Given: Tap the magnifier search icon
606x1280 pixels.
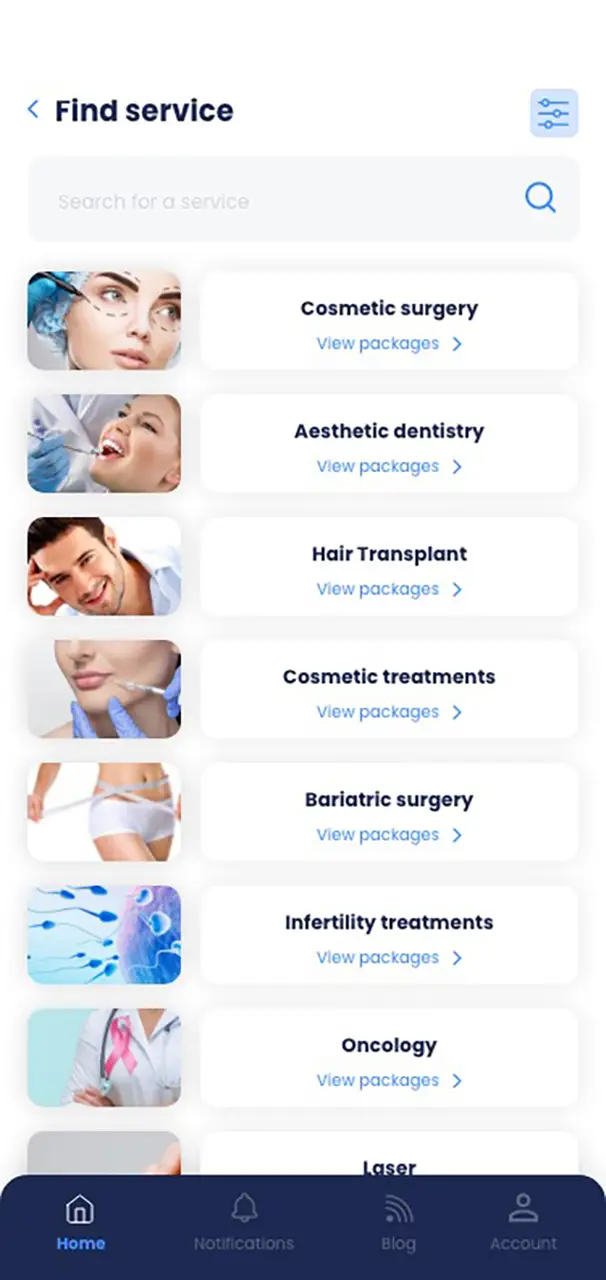Looking at the screenshot, I should (540, 198).
